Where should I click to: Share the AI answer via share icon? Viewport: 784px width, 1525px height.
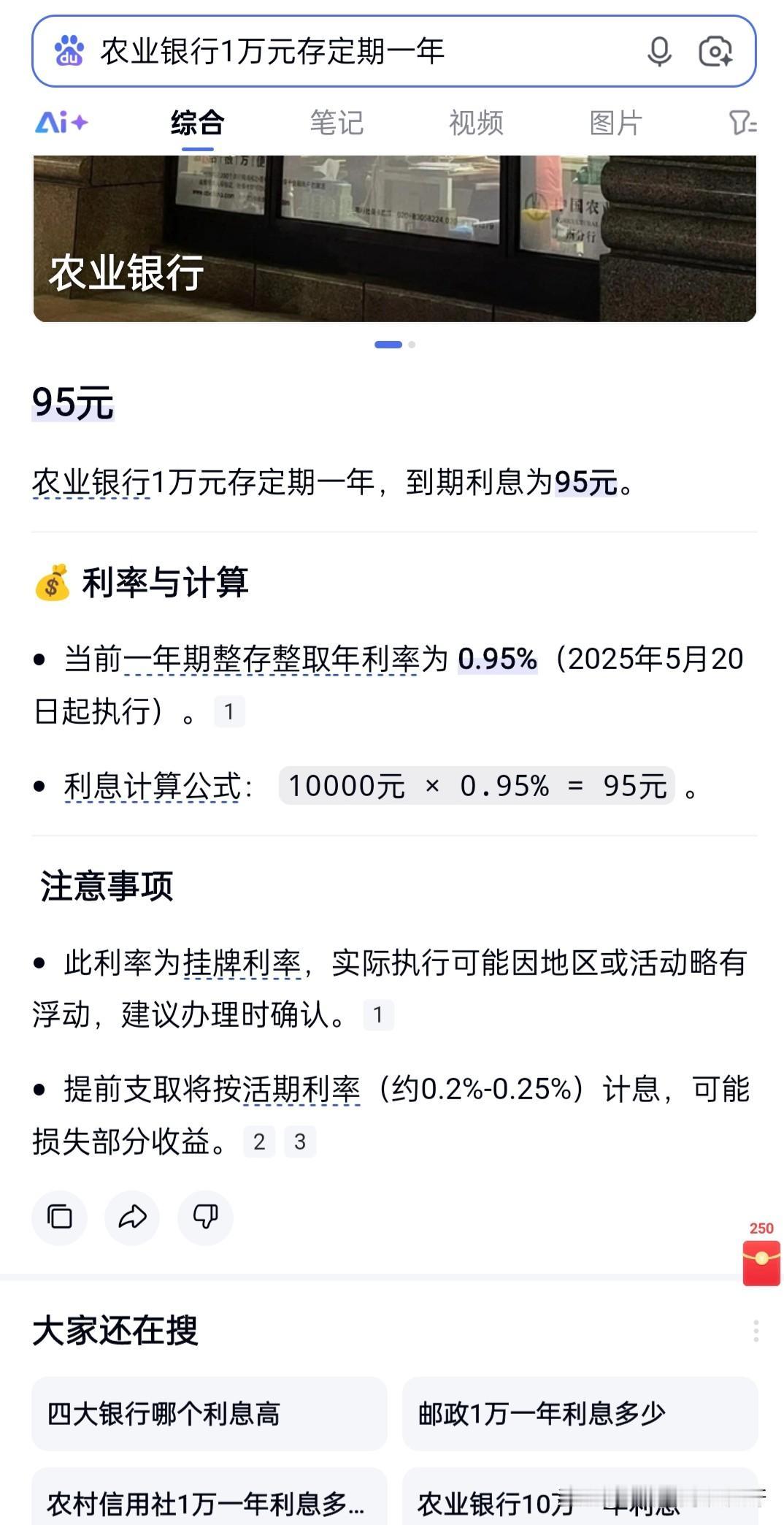point(132,1218)
